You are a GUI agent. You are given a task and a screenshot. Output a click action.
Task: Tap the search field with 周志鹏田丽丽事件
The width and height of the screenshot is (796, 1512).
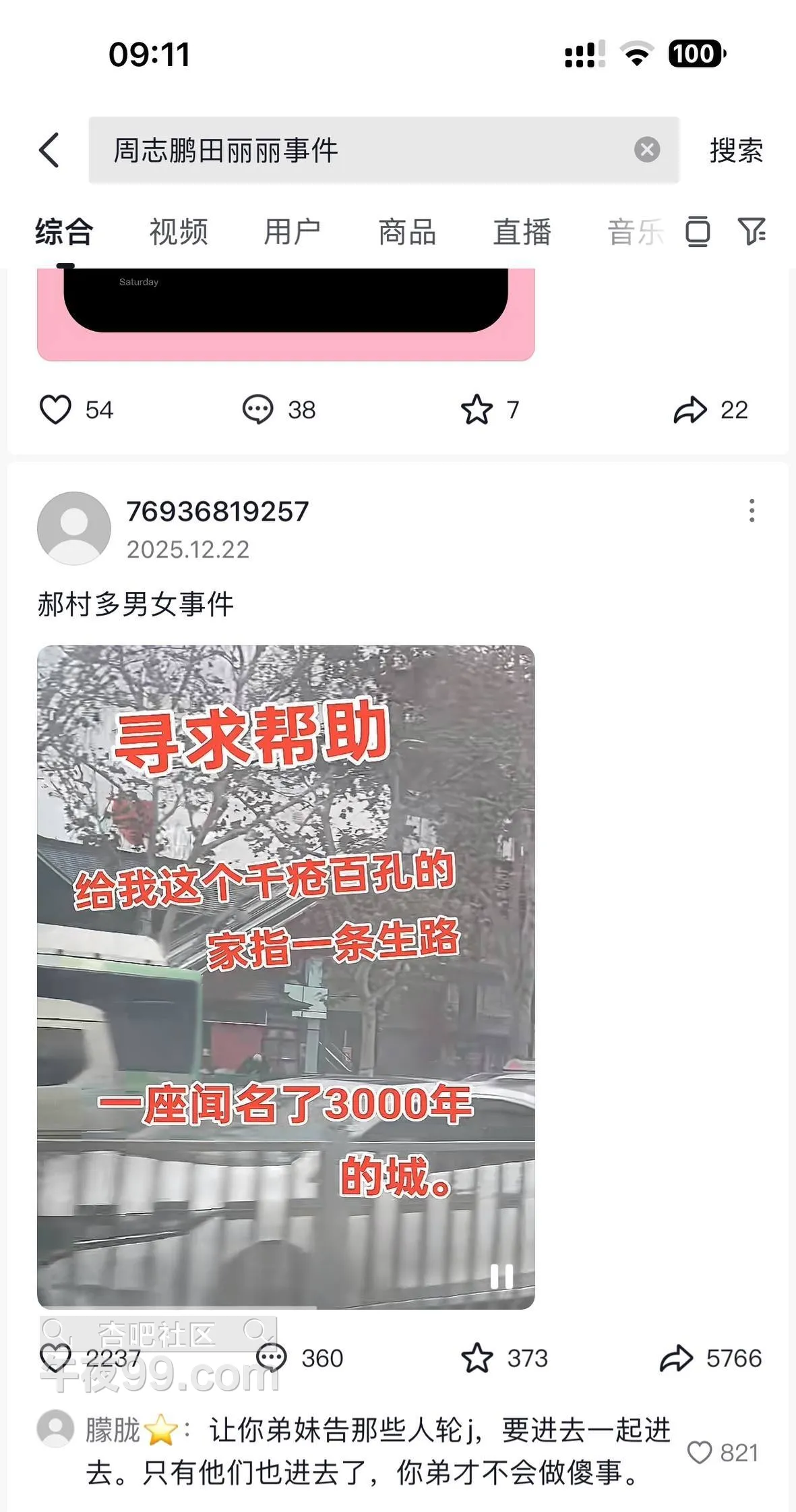pyautogui.click(x=364, y=150)
